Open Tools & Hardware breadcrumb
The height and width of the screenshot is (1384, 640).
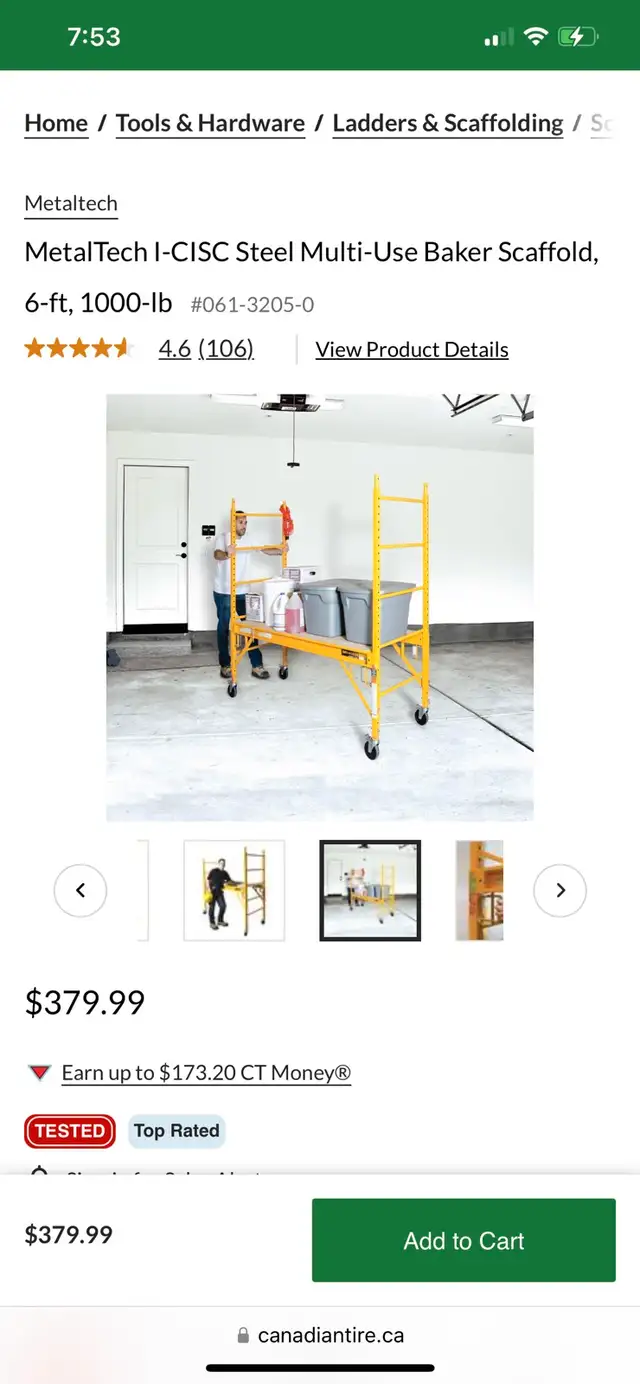(x=210, y=123)
